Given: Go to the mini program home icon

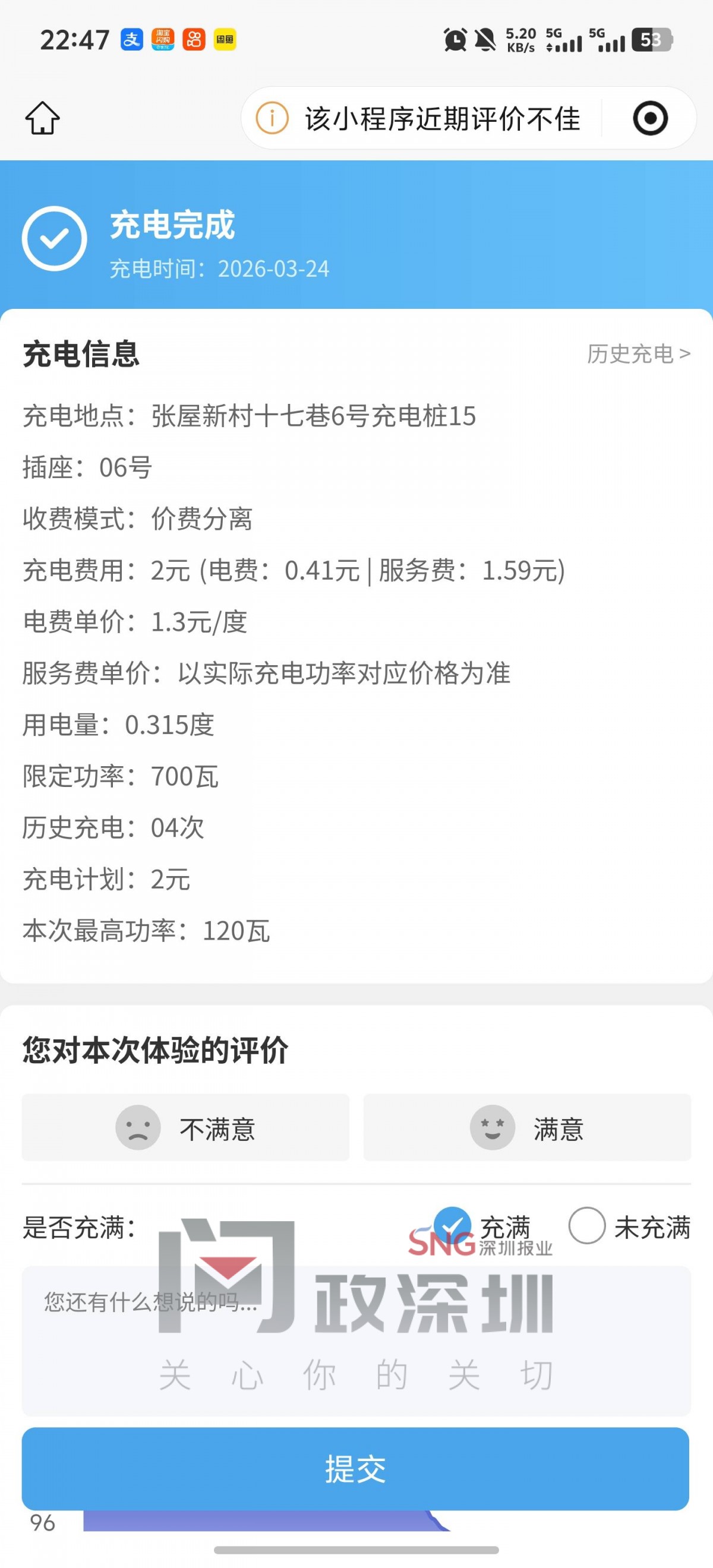Looking at the screenshot, I should (x=42, y=118).
